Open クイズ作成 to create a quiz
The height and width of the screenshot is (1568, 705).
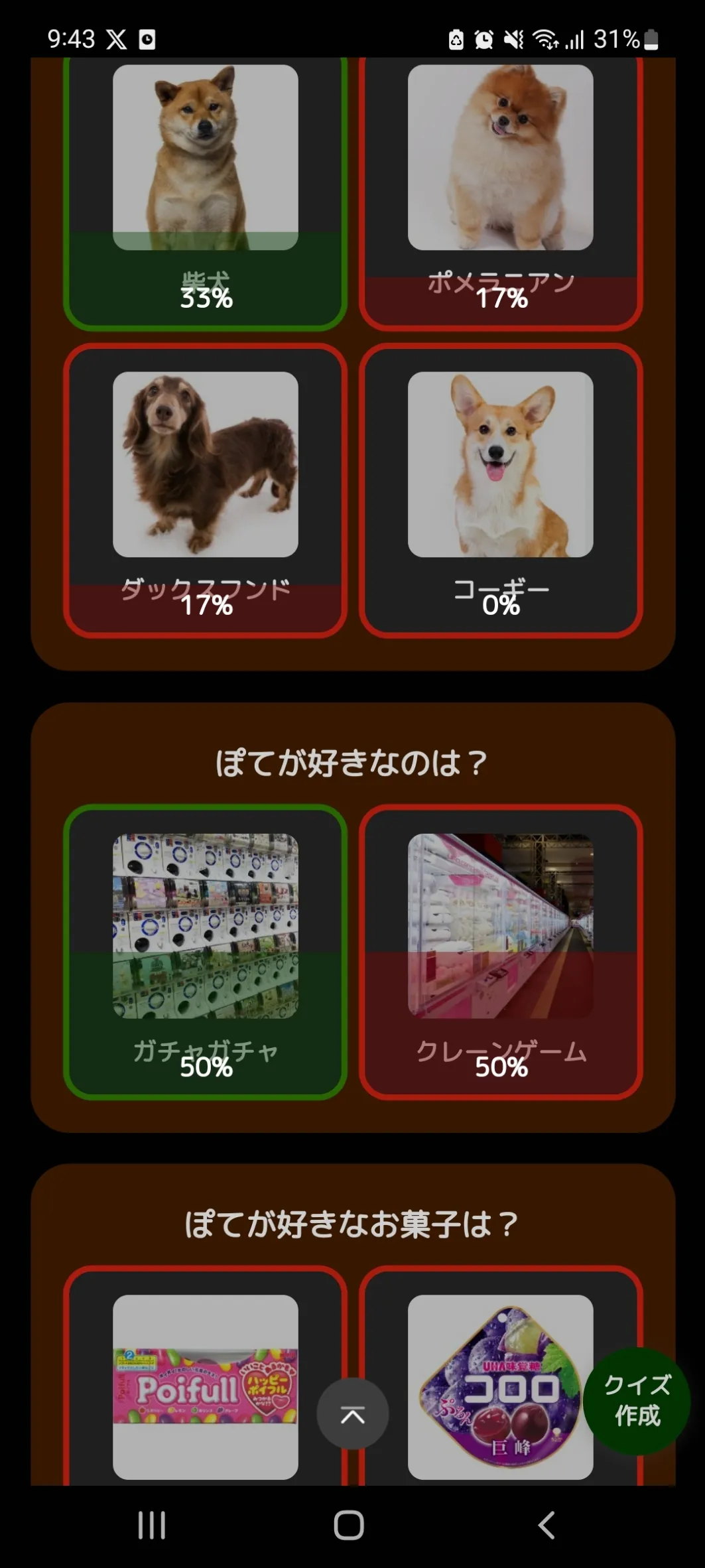pos(637,1401)
